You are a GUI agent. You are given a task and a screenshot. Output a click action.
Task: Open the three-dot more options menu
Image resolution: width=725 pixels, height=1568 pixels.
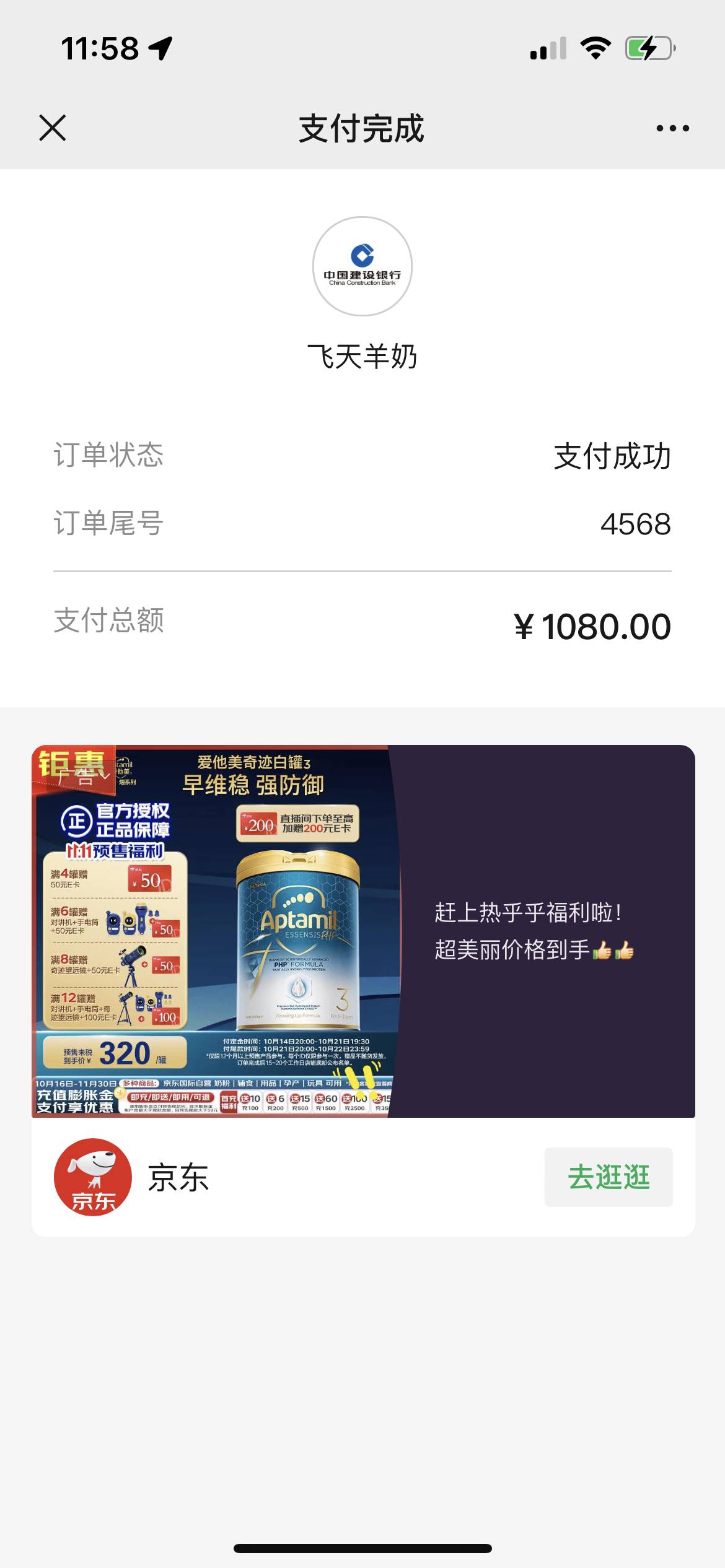pyautogui.click(x=672, y=128)
